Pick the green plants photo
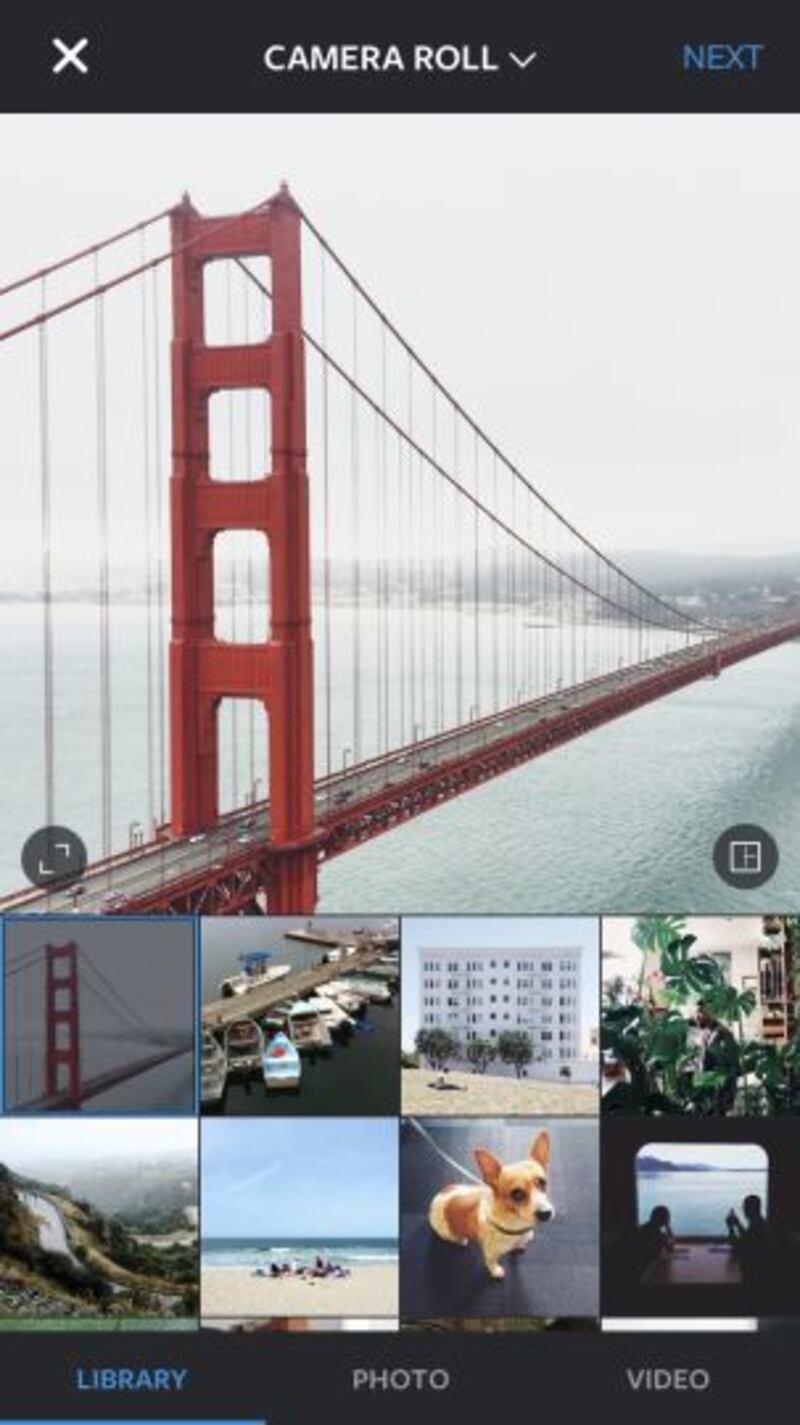 pos(701,1015)
